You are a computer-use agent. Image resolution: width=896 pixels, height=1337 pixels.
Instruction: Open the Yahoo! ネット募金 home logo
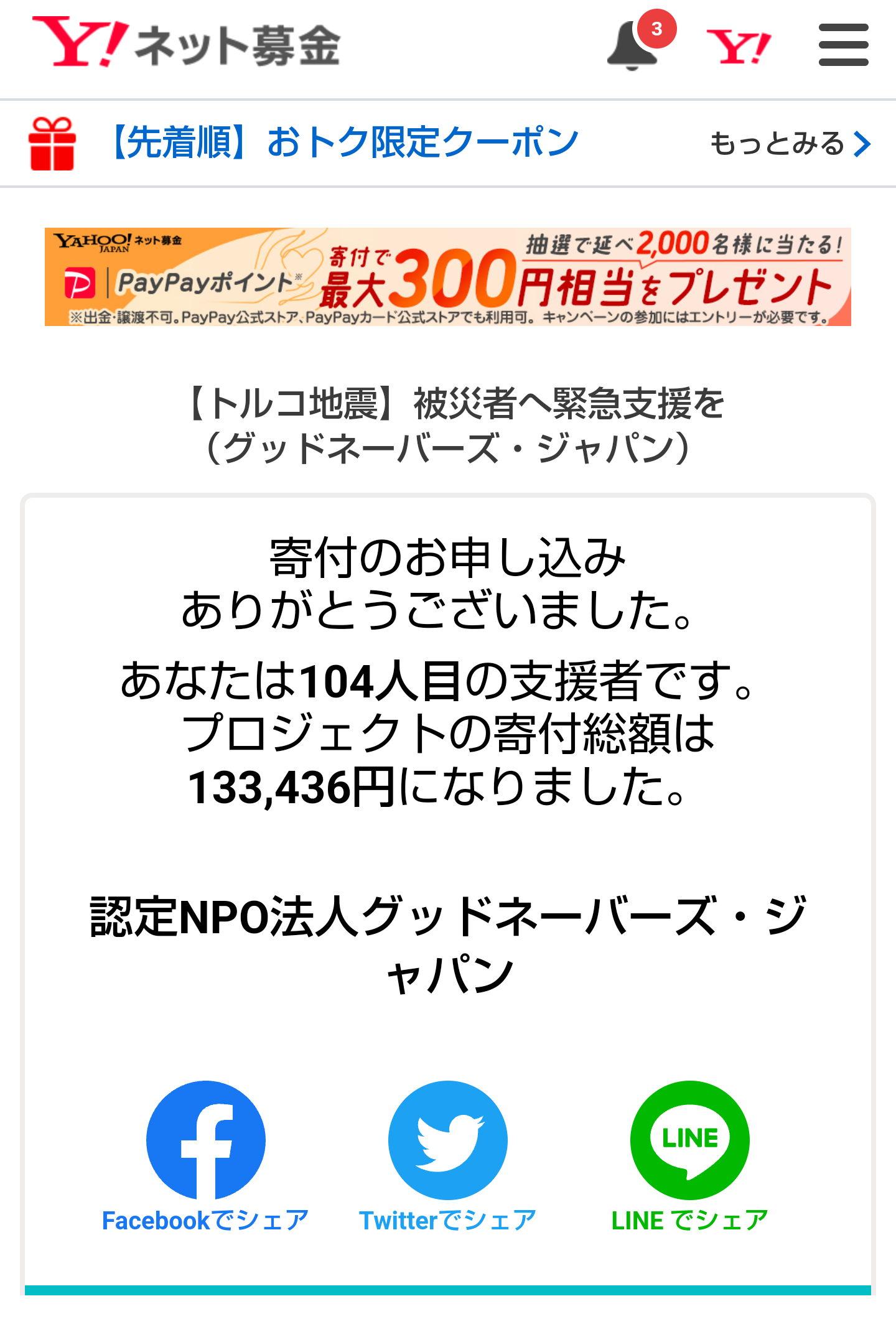[185, 44]
